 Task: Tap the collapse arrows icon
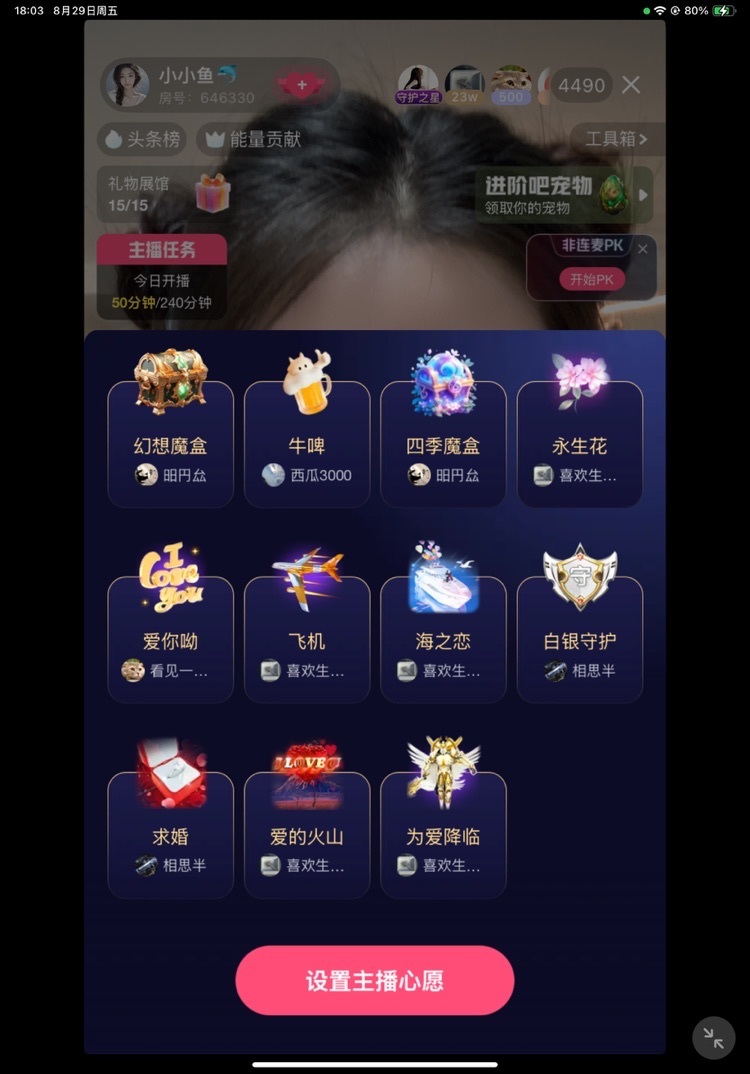(x=713, y=1037)
